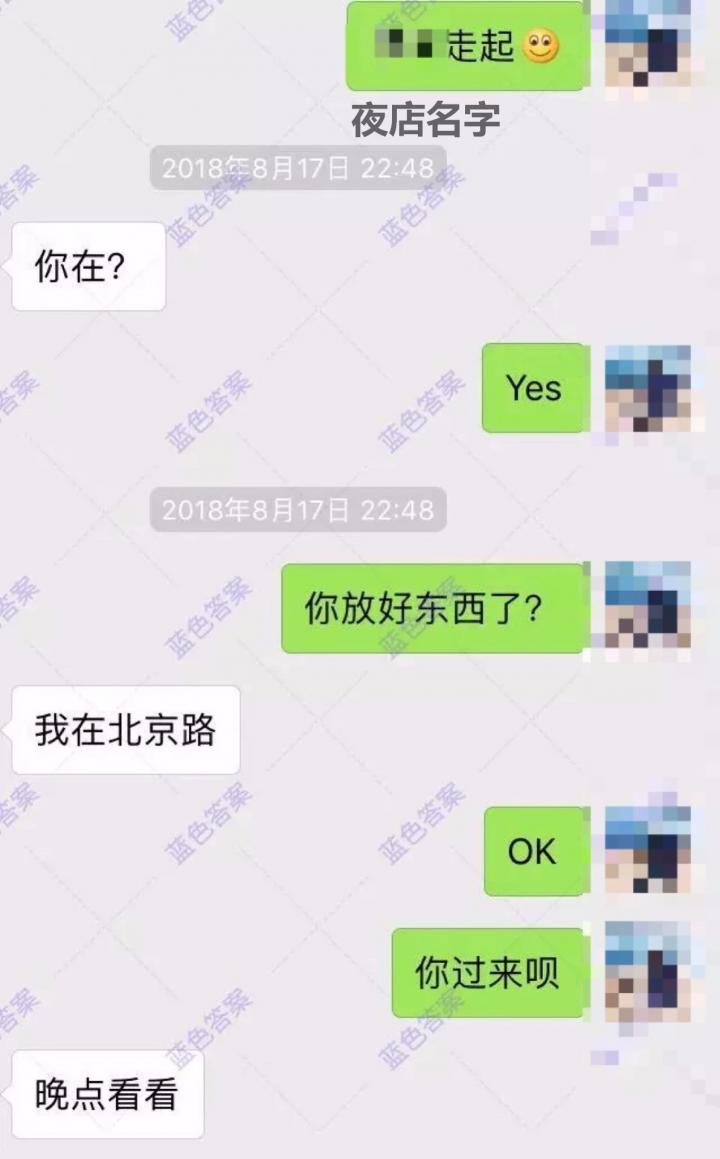Image resolution: width=720 pixels, height=1159 pixels.
Task: Click the first 2018年8月17日 22:48 timestamp
Action: [x=298, y=170]
